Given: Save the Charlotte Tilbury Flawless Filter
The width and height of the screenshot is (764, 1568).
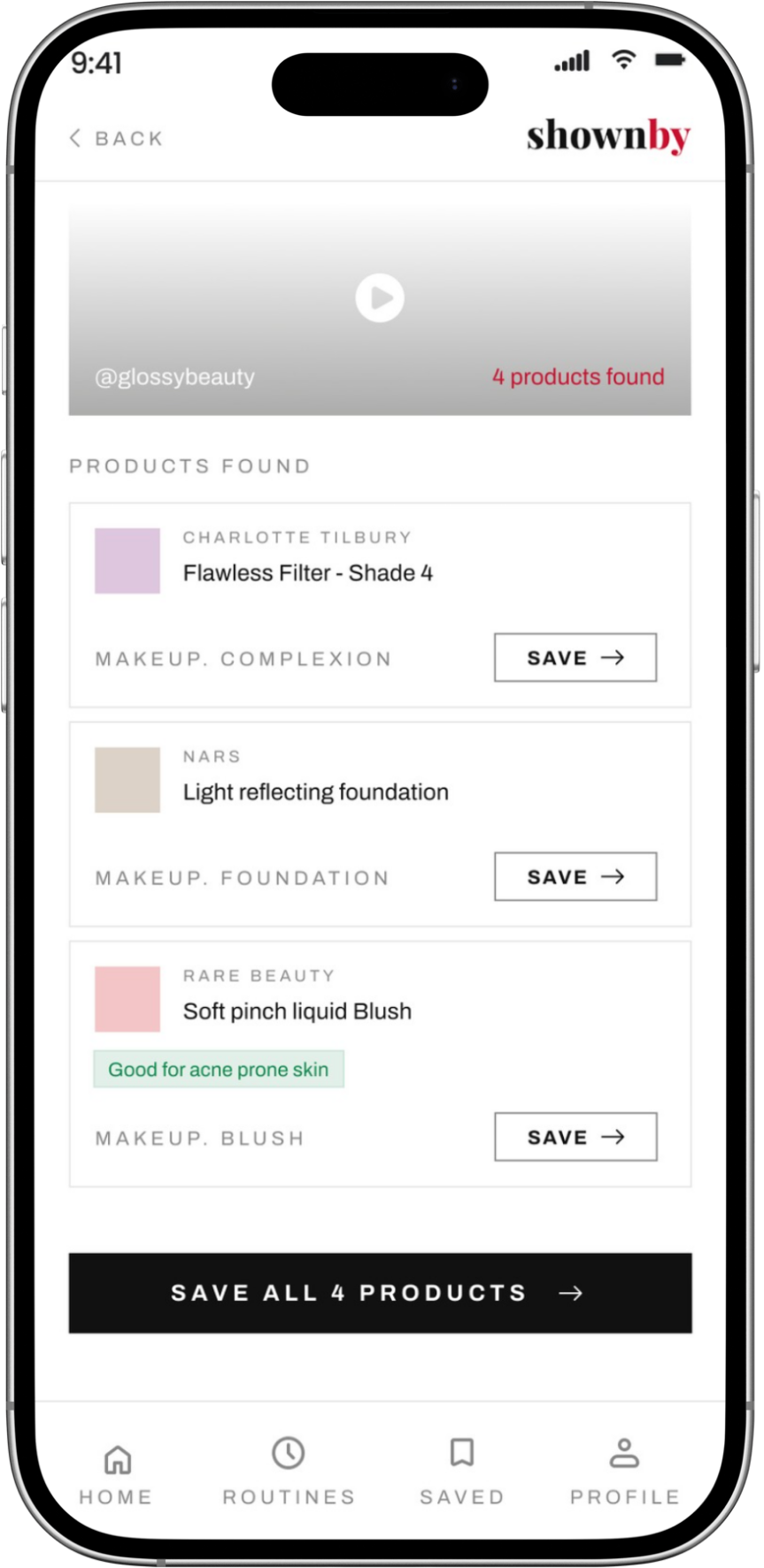Looking at the screenshot, I should [x=575, y=657].
